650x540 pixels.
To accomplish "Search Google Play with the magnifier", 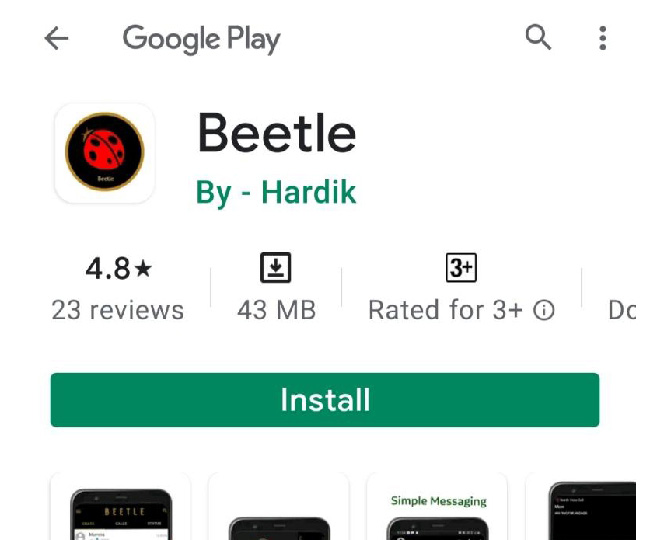I will pyautogui.click(x=538, y=38).
